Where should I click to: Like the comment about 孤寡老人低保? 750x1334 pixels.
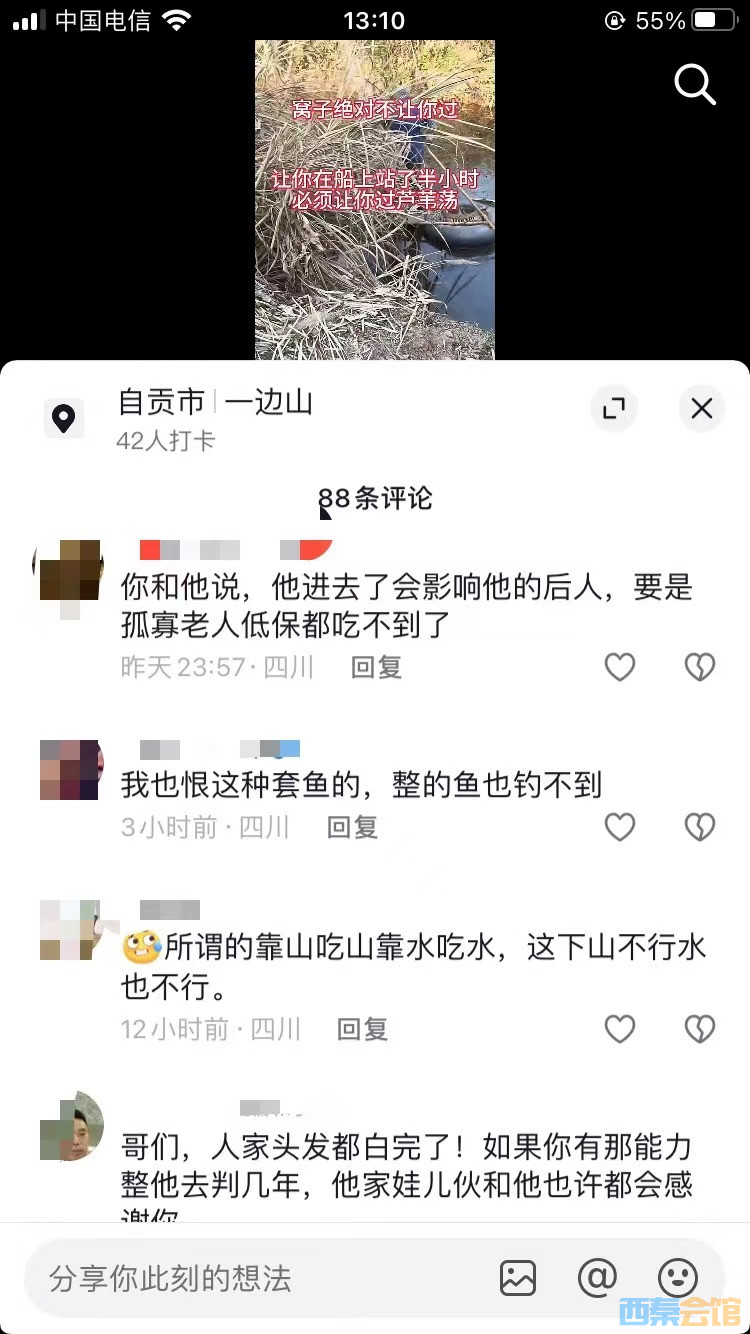620,667
